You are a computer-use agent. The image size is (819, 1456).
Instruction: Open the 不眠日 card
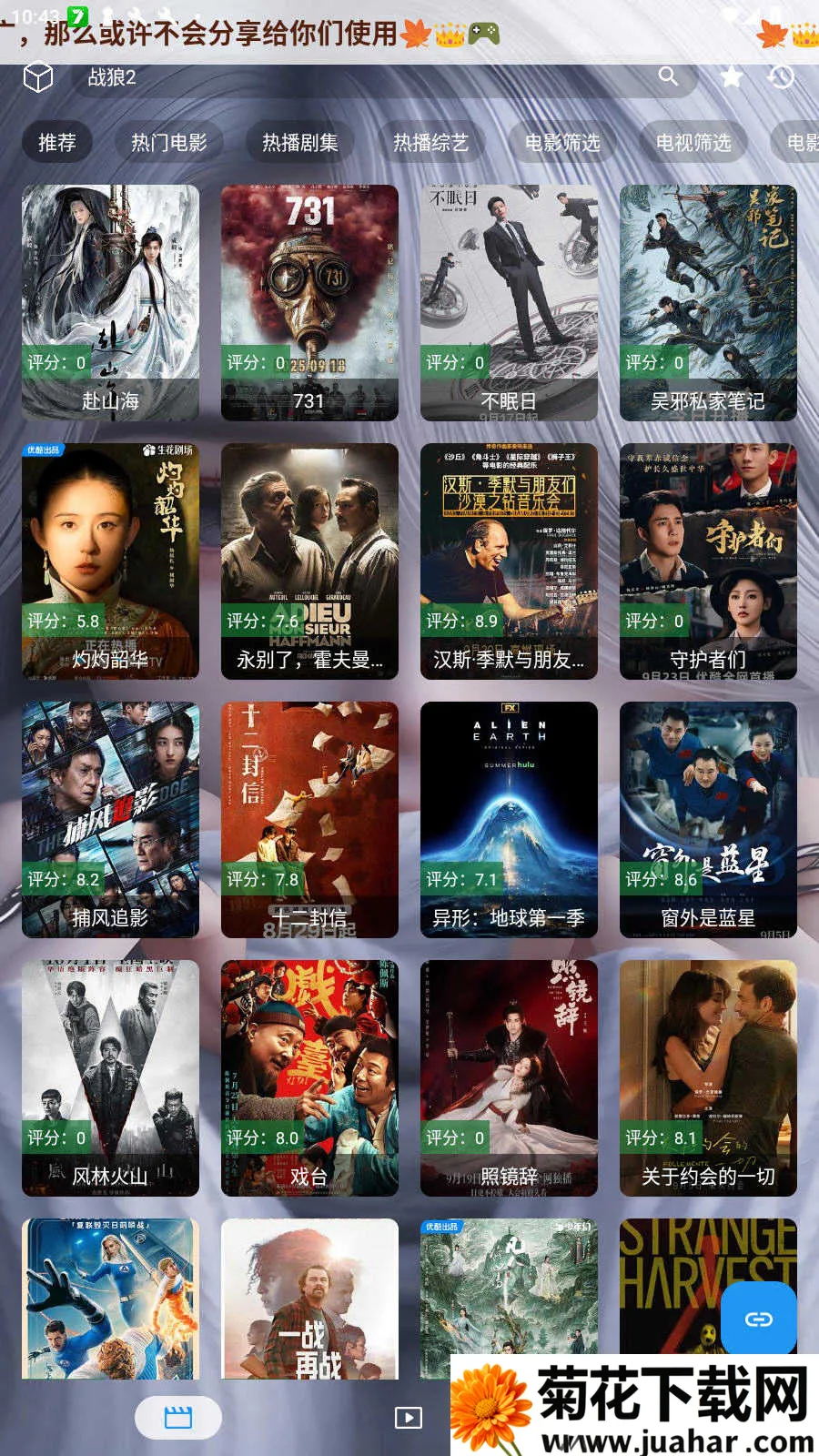tap(509, 302)
